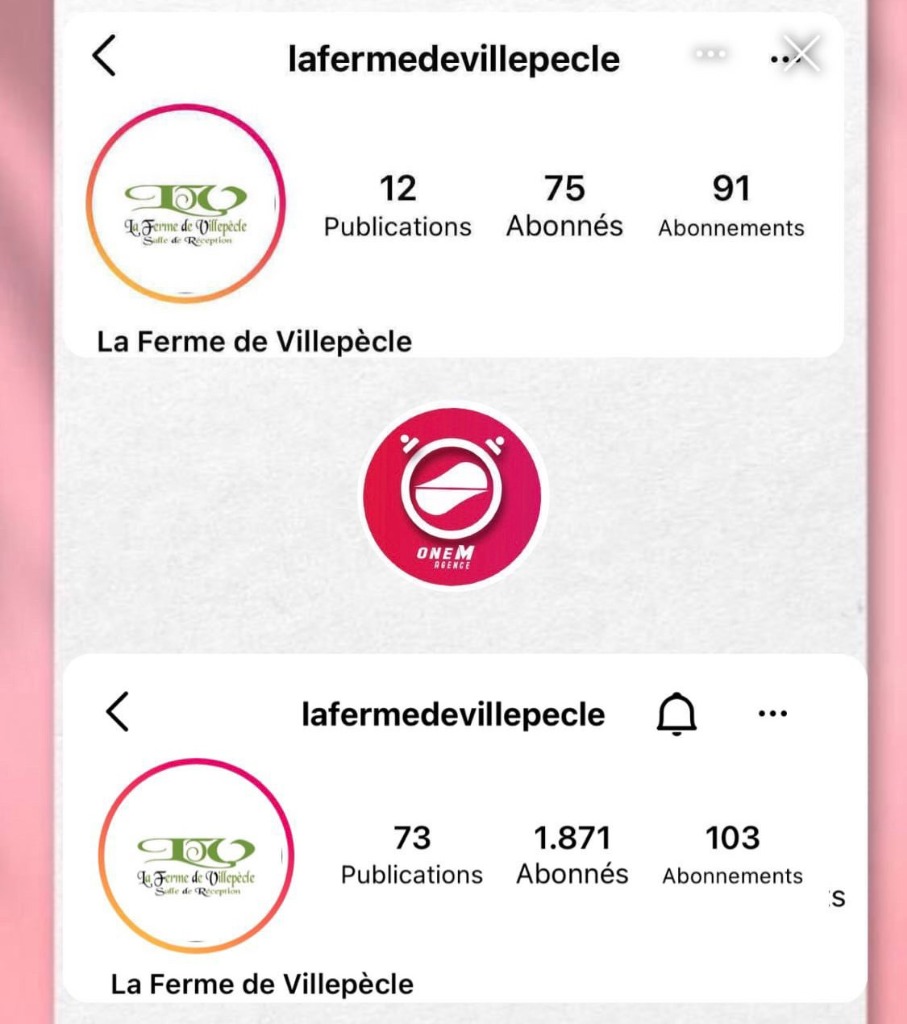Image resolution: width=907 pixels, height=1024 pixels.
Task: Open the 91 Abonnements list
Action: (x=731, y=205)
